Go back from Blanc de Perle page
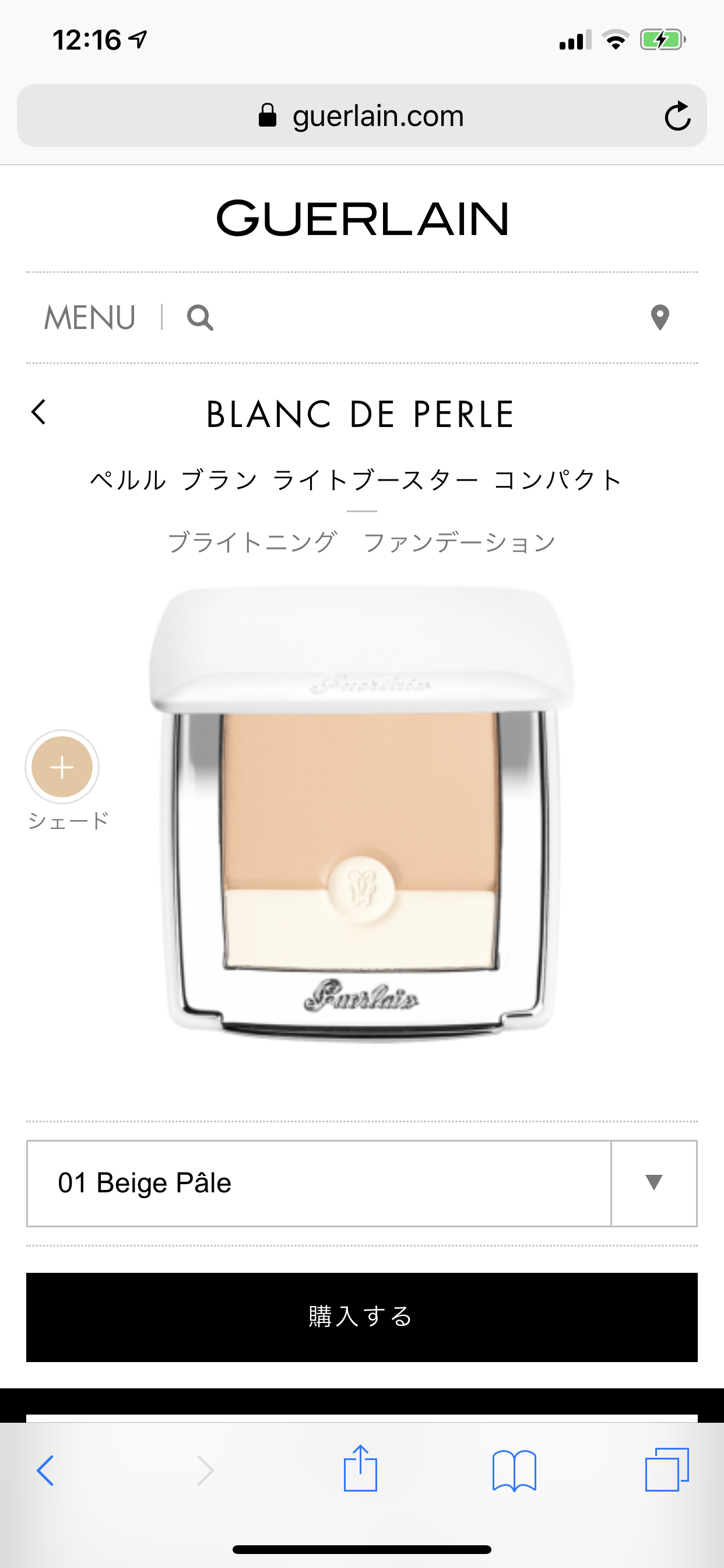 39,412
